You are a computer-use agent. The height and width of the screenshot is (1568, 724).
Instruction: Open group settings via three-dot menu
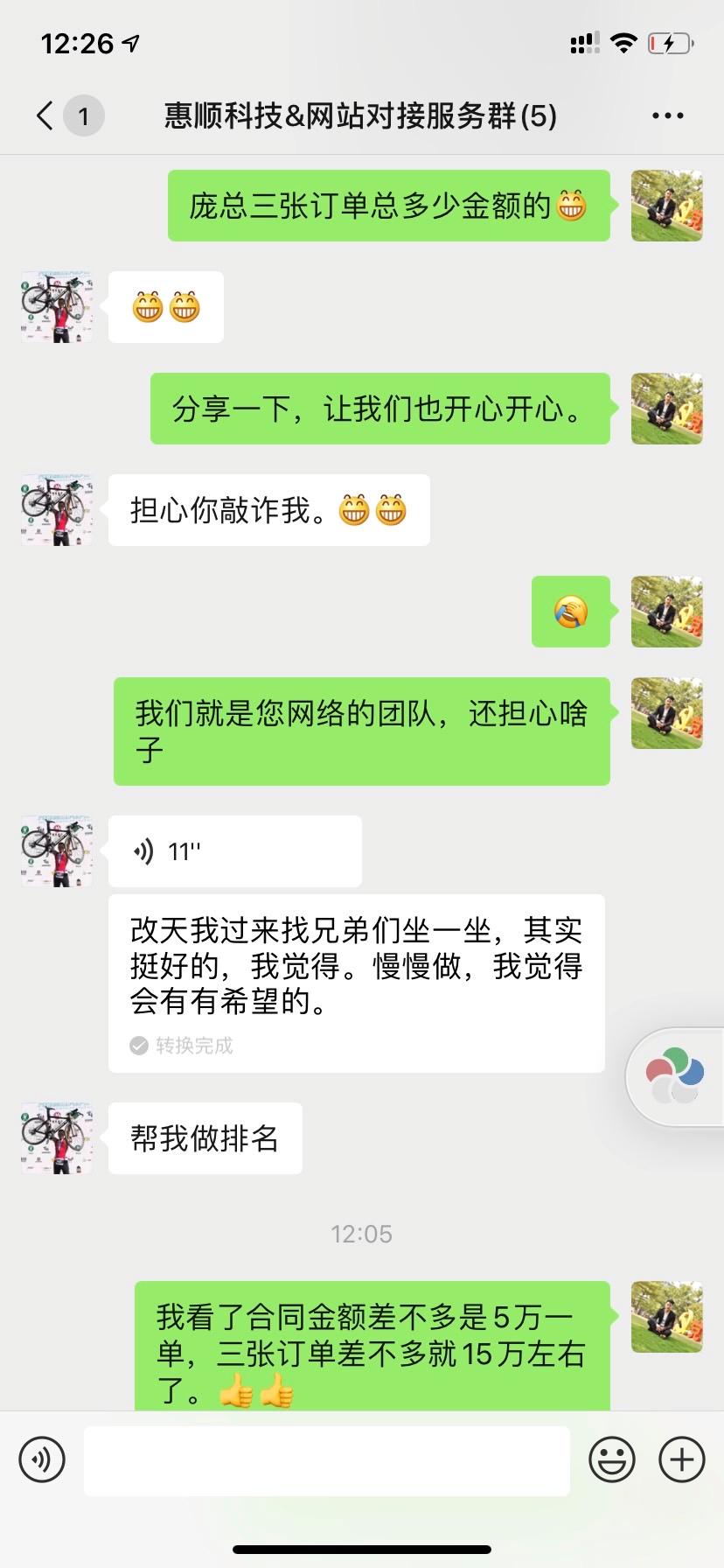tap(666, 115)
